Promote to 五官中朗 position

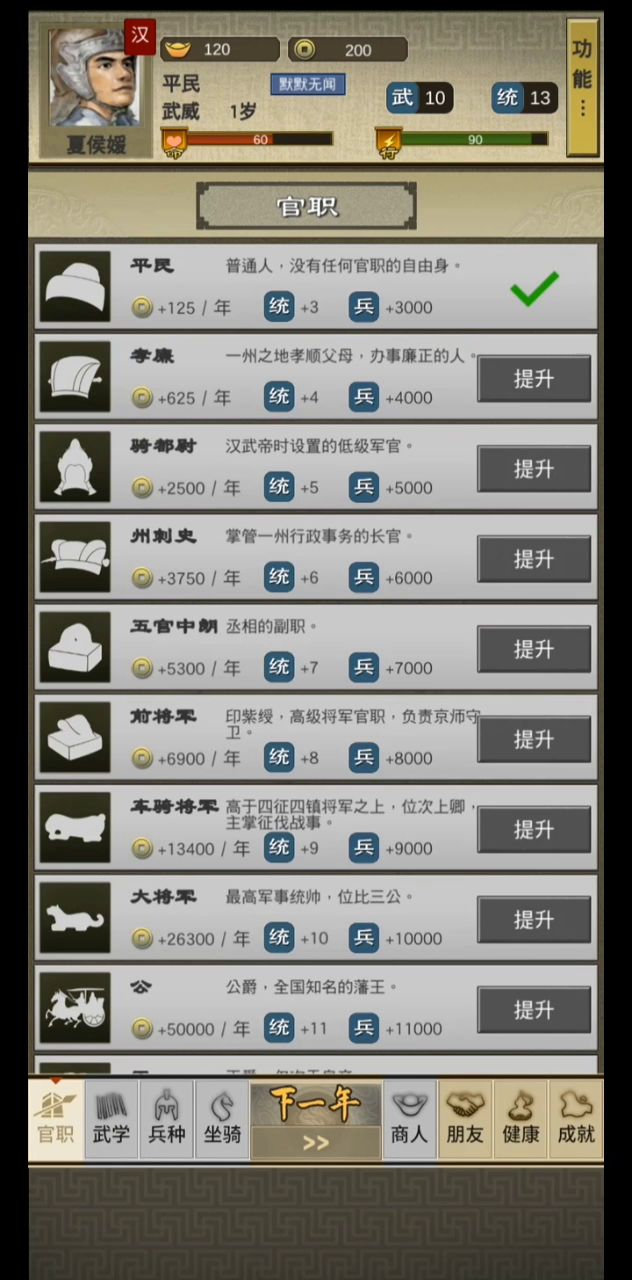[x=533, y=649]
